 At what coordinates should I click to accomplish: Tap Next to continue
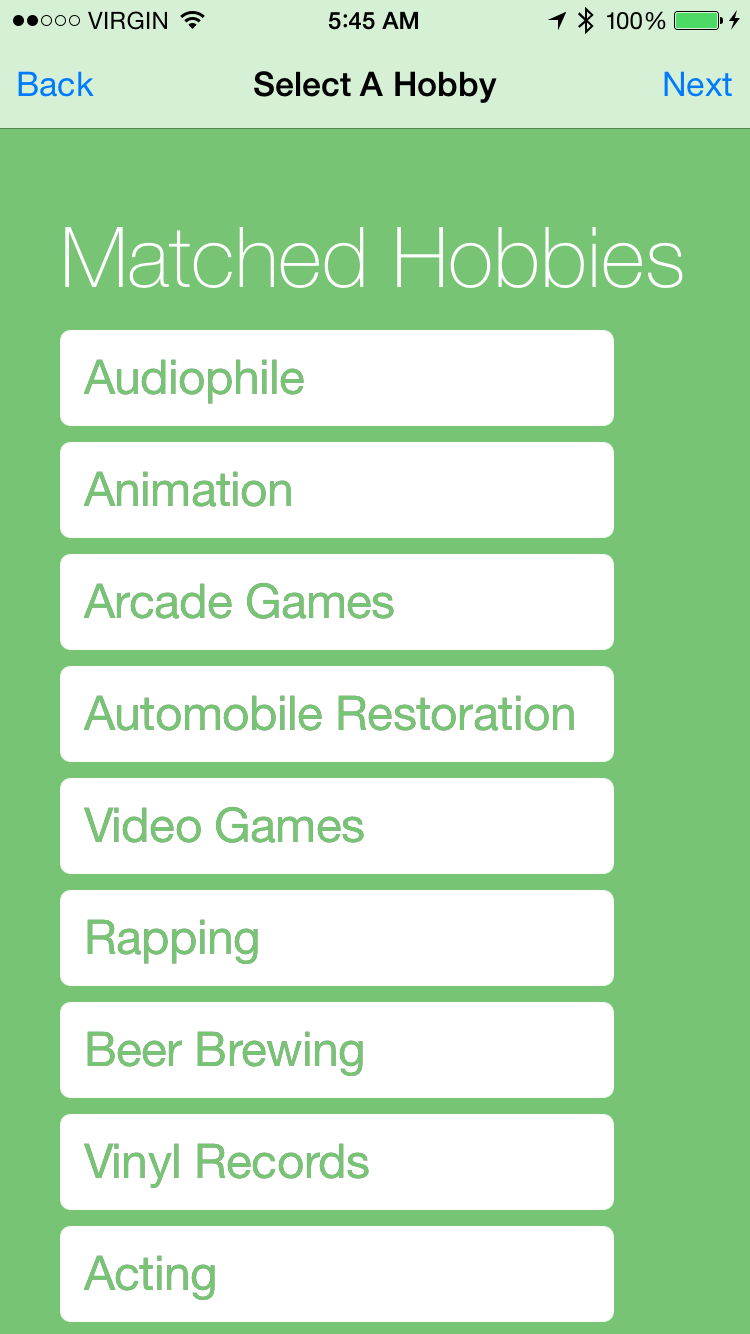click(697, 85)
